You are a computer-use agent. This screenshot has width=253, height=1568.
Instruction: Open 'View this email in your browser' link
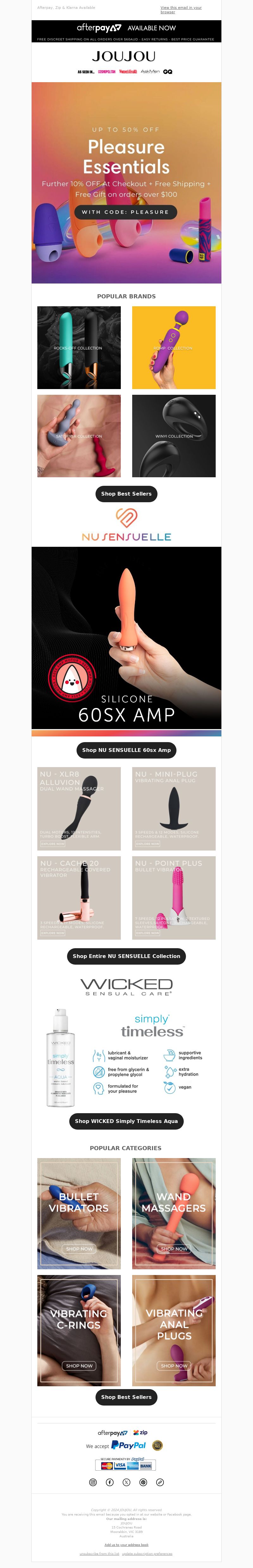pyautogui.click(x=181, y=9)
